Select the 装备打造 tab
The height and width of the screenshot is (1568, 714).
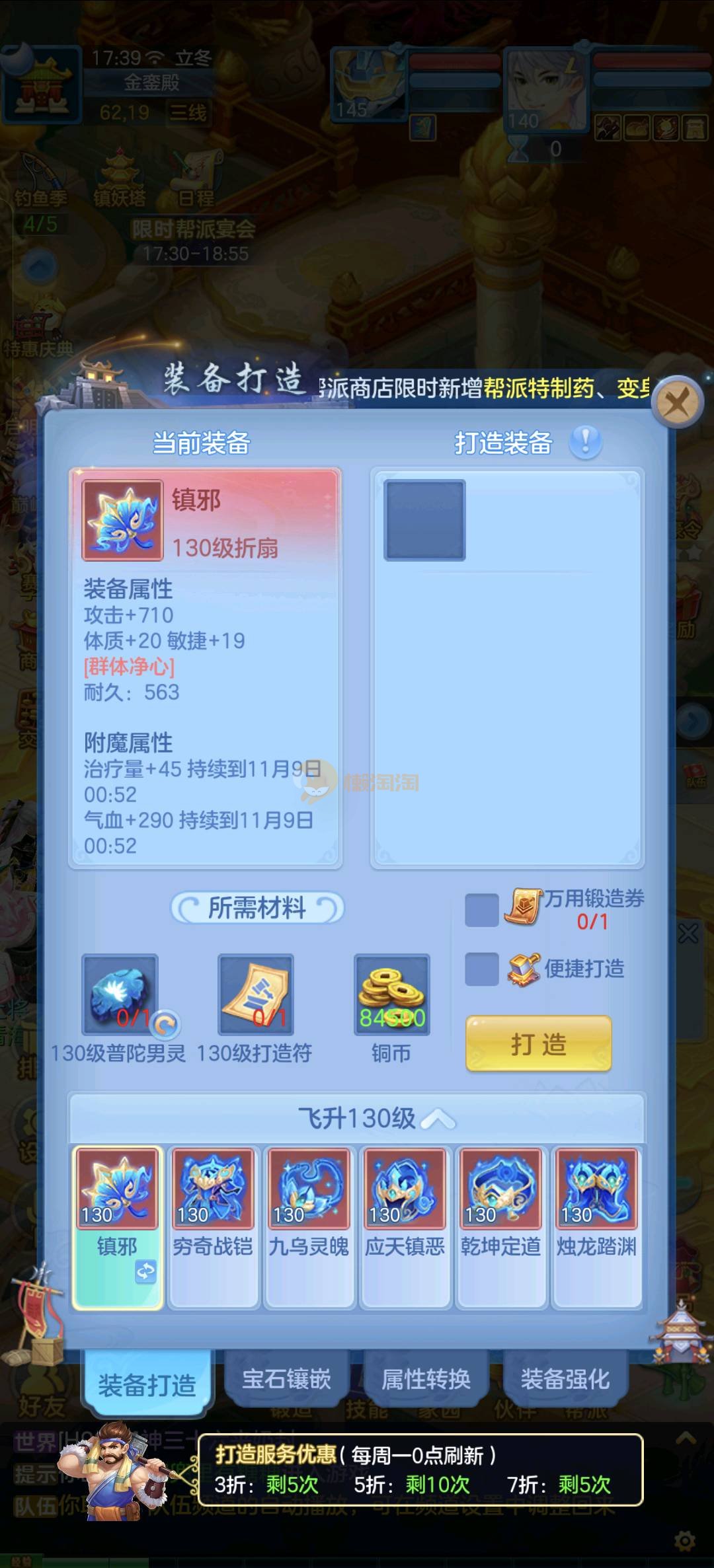tap(147, 1384)
